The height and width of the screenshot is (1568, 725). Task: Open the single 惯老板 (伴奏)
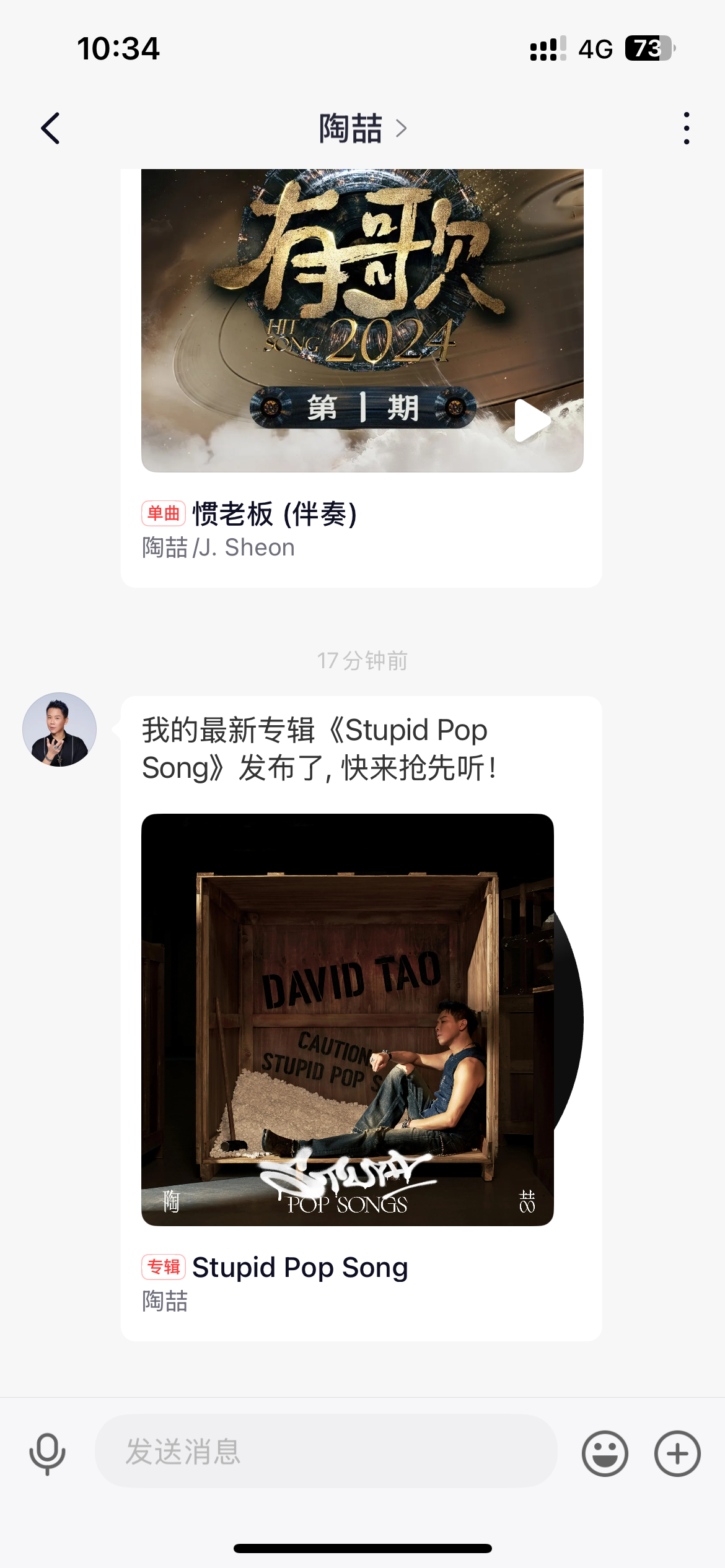274,514
